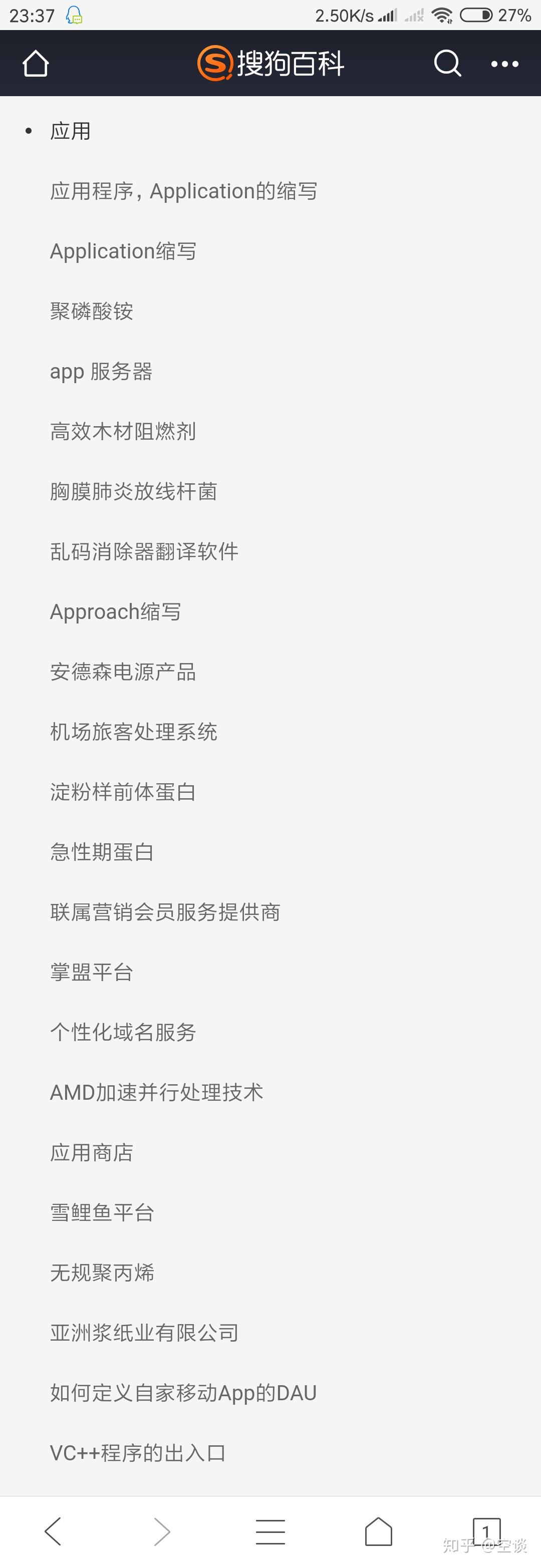Open the three-dot overflow menu

click(x=504, y=63)
